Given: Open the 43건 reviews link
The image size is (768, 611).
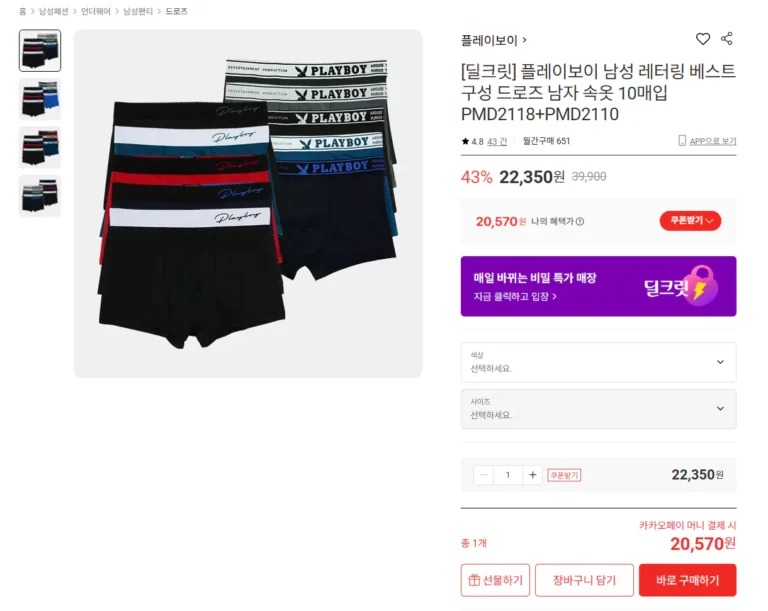Looking at the screenshot, I should 497,141.
